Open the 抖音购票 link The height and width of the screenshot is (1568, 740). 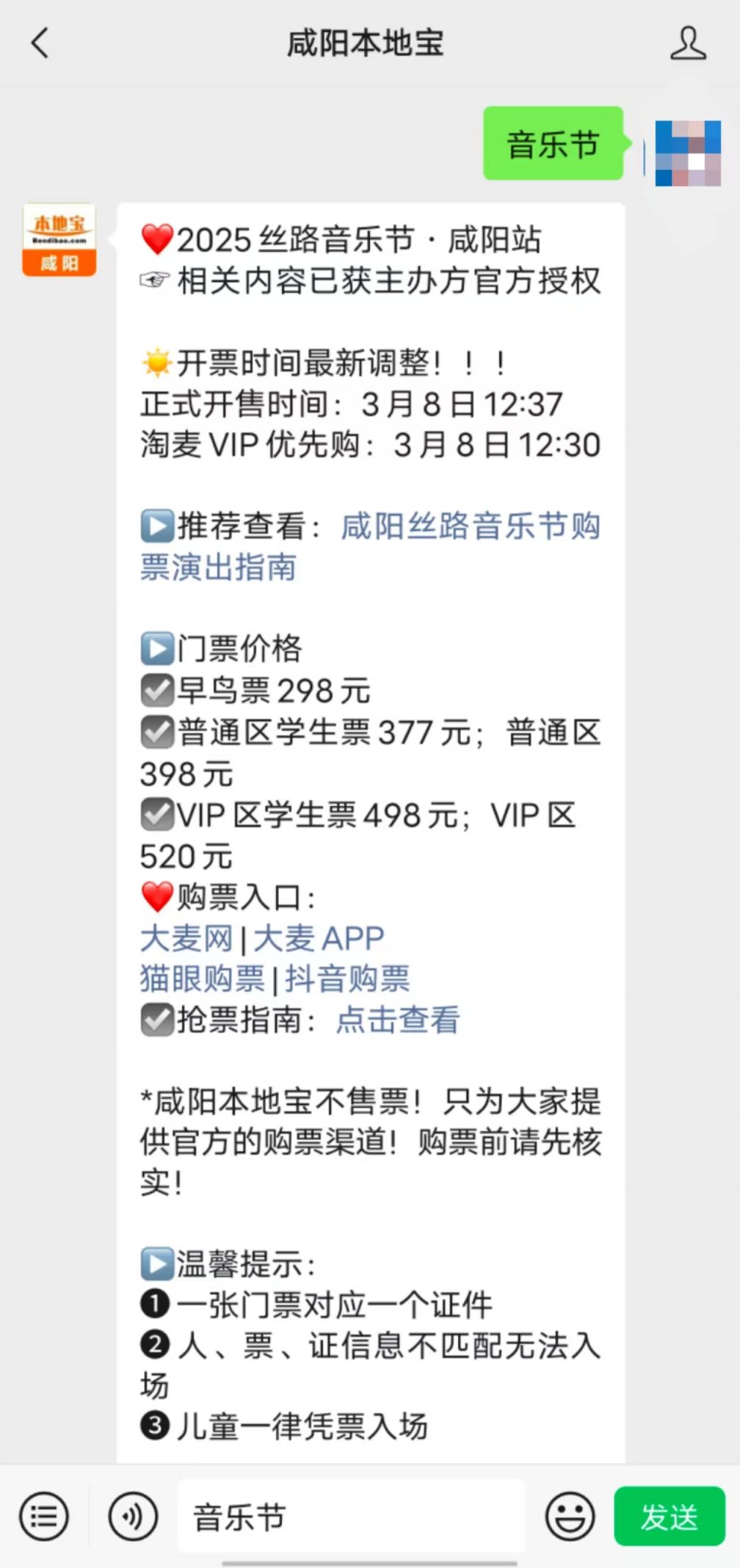[x=347, y=979]
